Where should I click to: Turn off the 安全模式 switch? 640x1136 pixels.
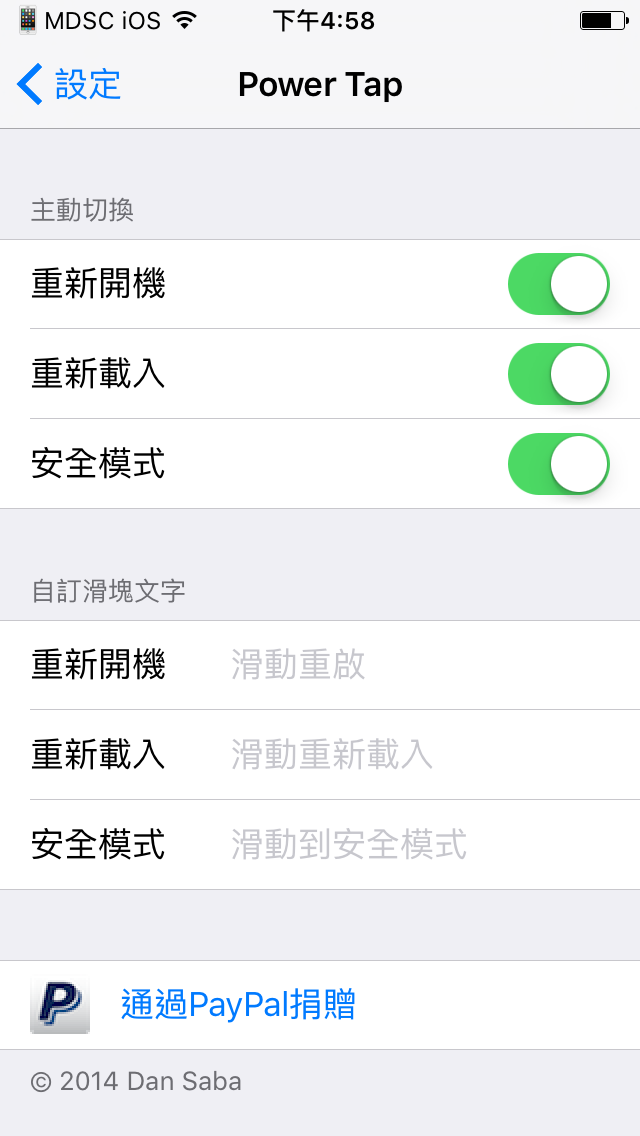[x=558, y=464]
